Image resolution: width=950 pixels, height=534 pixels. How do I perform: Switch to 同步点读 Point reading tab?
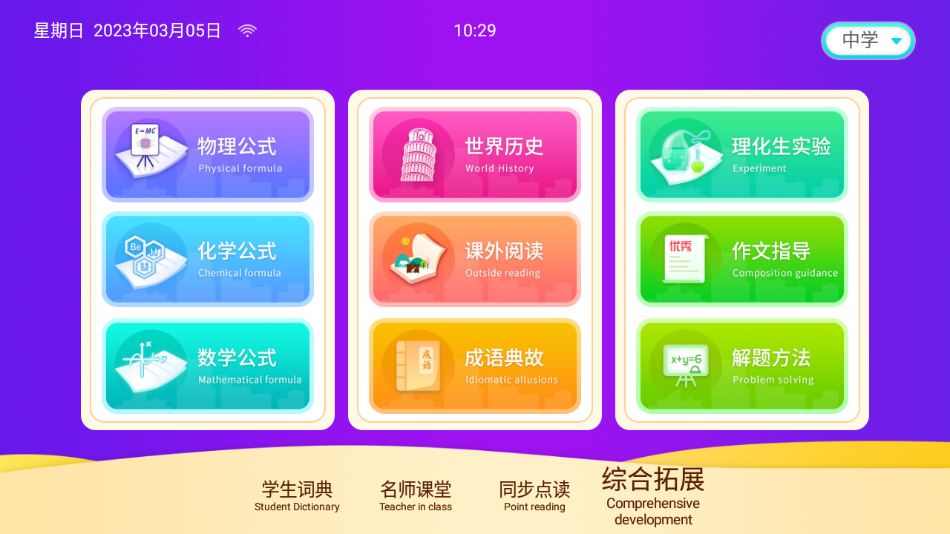pyautogui.click(x=534, y=495)
